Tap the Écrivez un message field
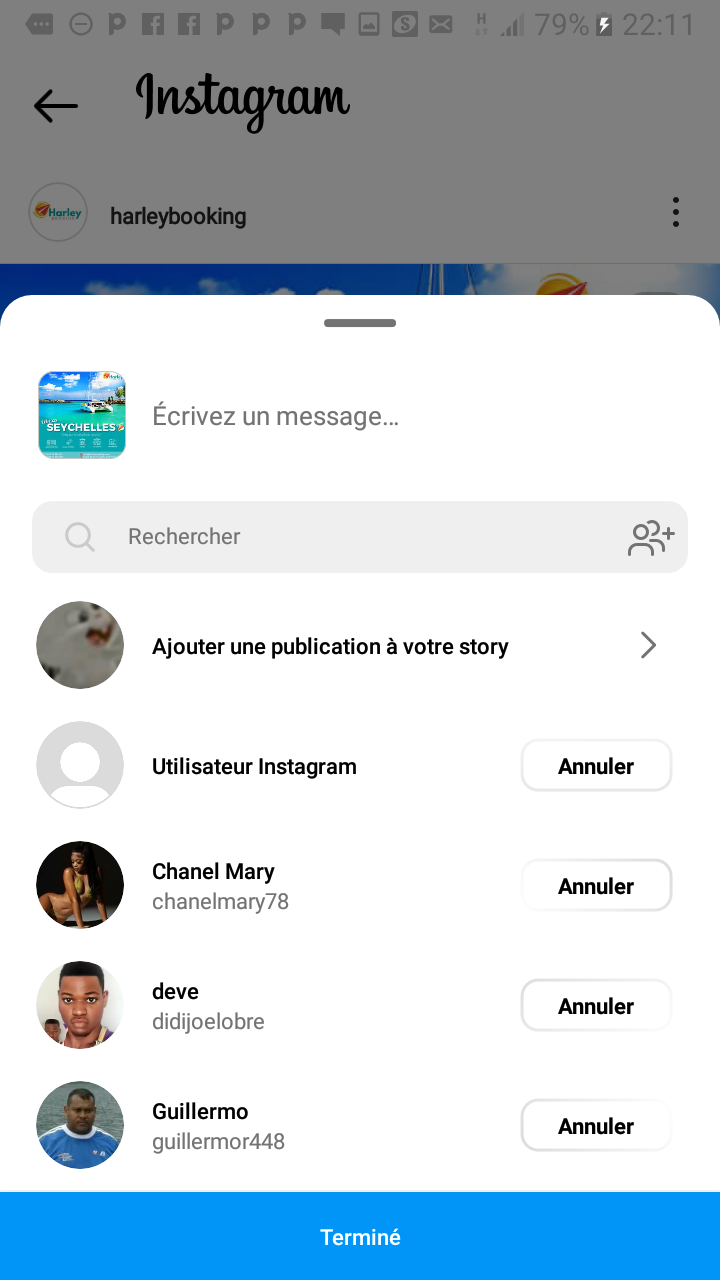Screen dimensions: 720x1280 [400, 416]
